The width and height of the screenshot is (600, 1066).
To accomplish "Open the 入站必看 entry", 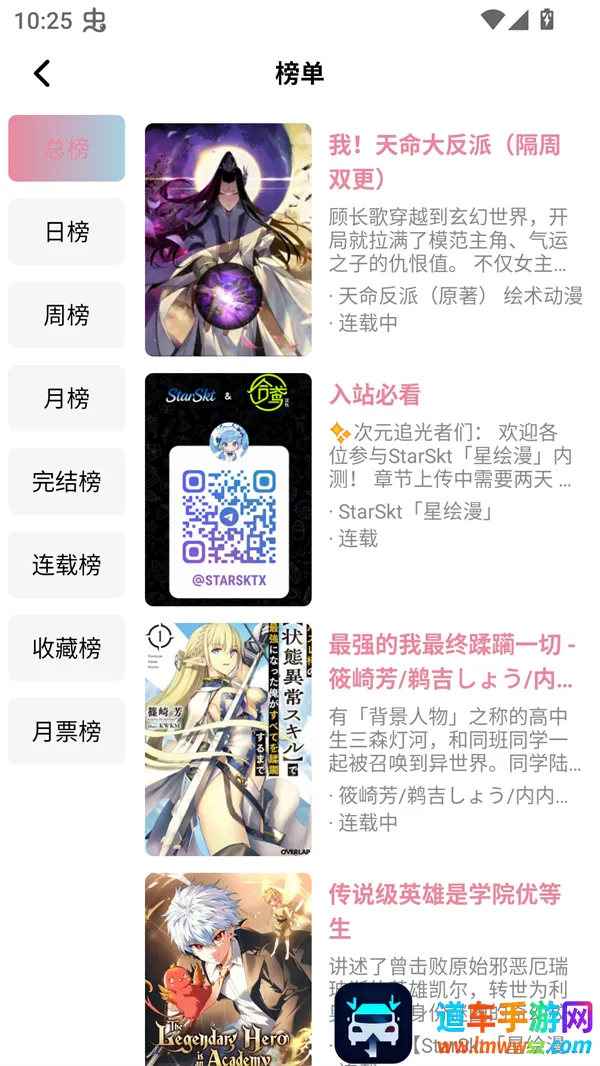I will (x=375, y=395).
